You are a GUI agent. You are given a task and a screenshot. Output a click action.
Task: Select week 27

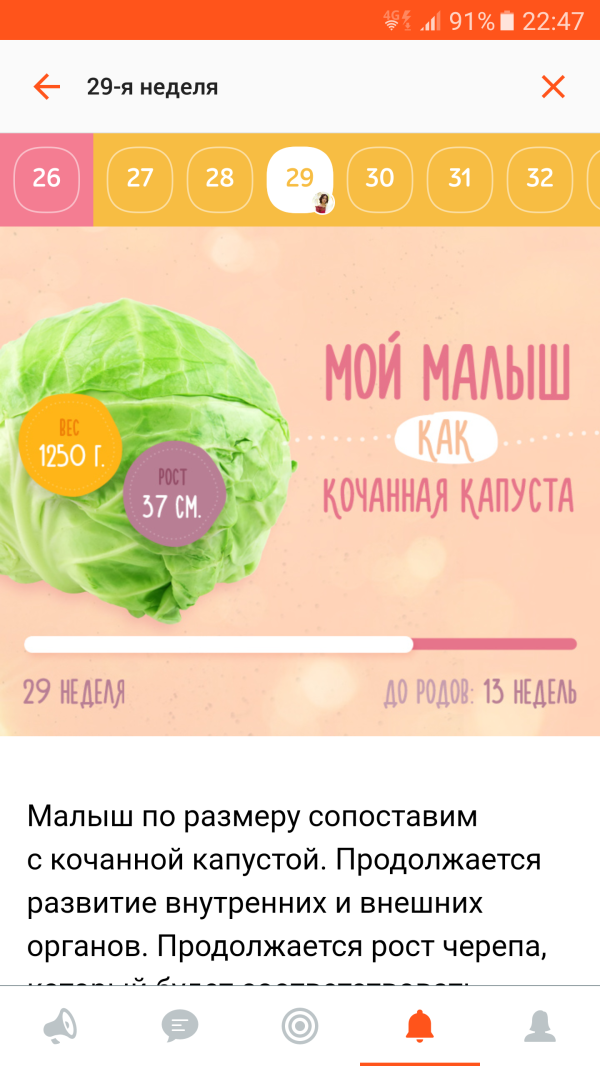tap(140, 179)
